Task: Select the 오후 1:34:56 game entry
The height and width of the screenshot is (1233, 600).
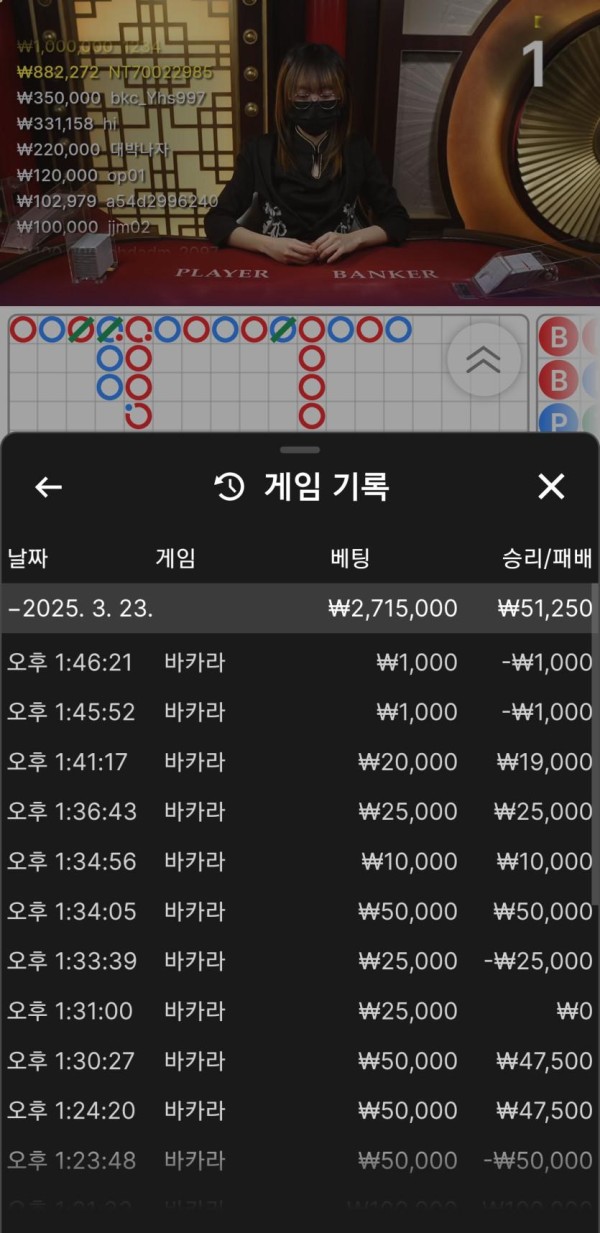Action: 298,861
